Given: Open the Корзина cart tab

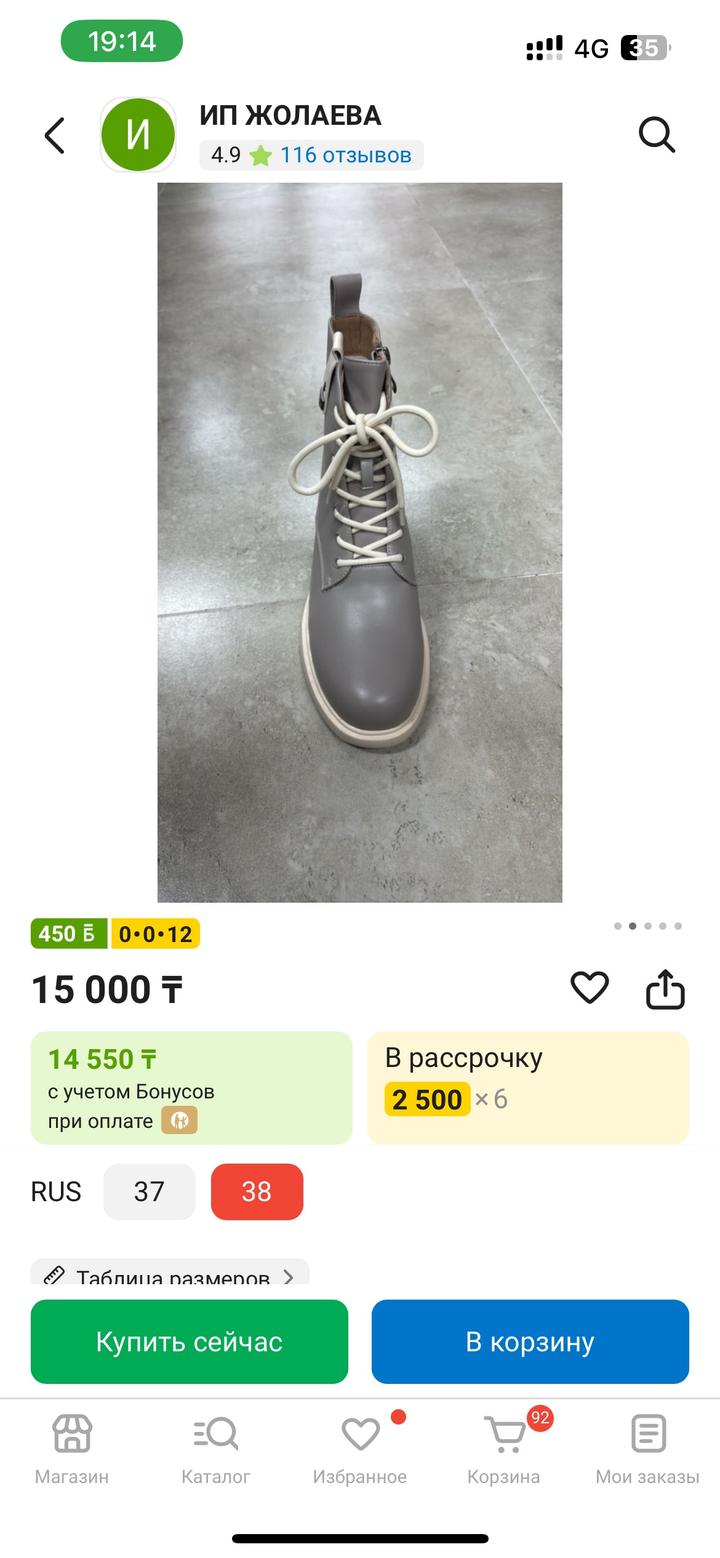Looking at the screenshot, I should pyautogui.click(x=504, y=1447).
